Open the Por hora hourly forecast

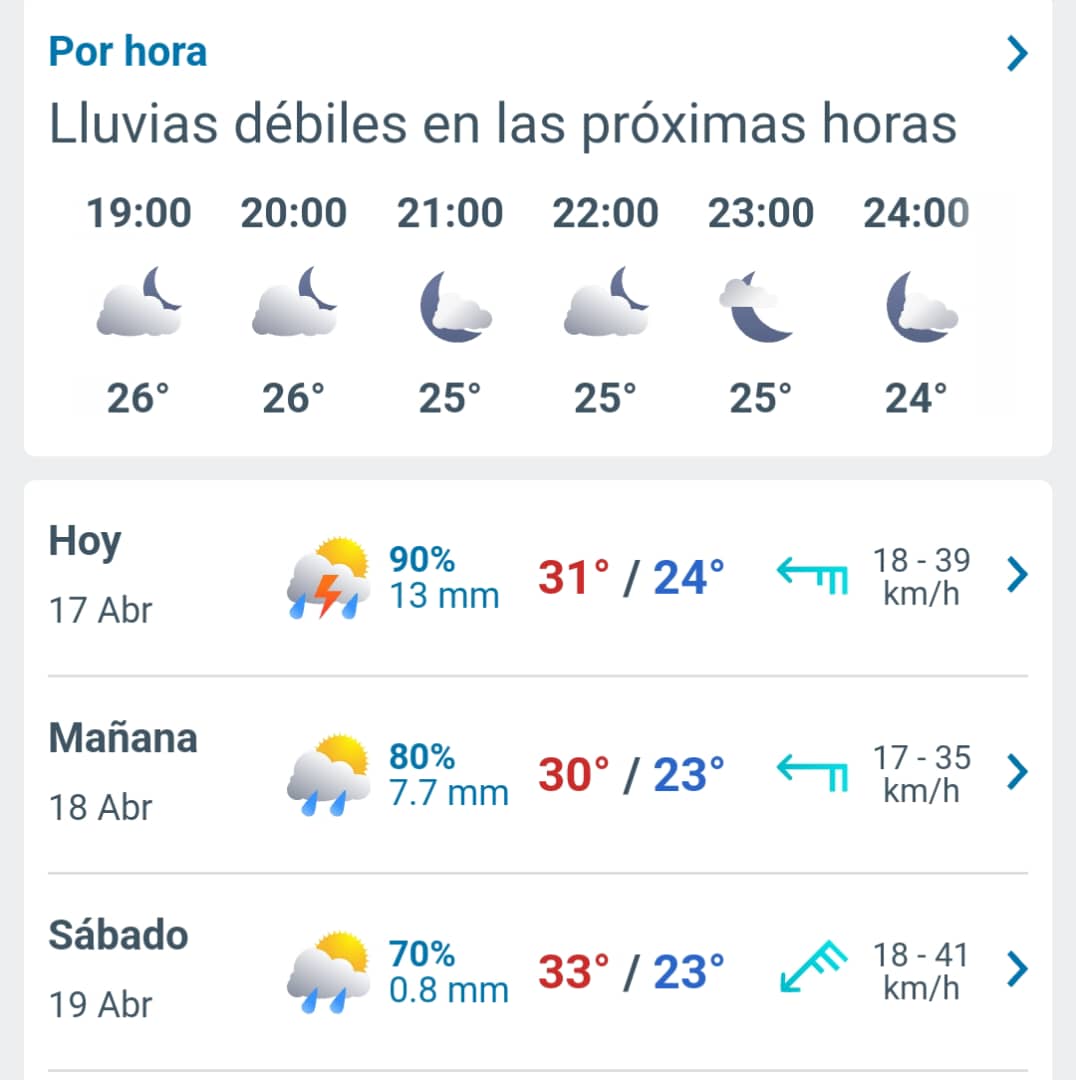(x=128, y=52)
